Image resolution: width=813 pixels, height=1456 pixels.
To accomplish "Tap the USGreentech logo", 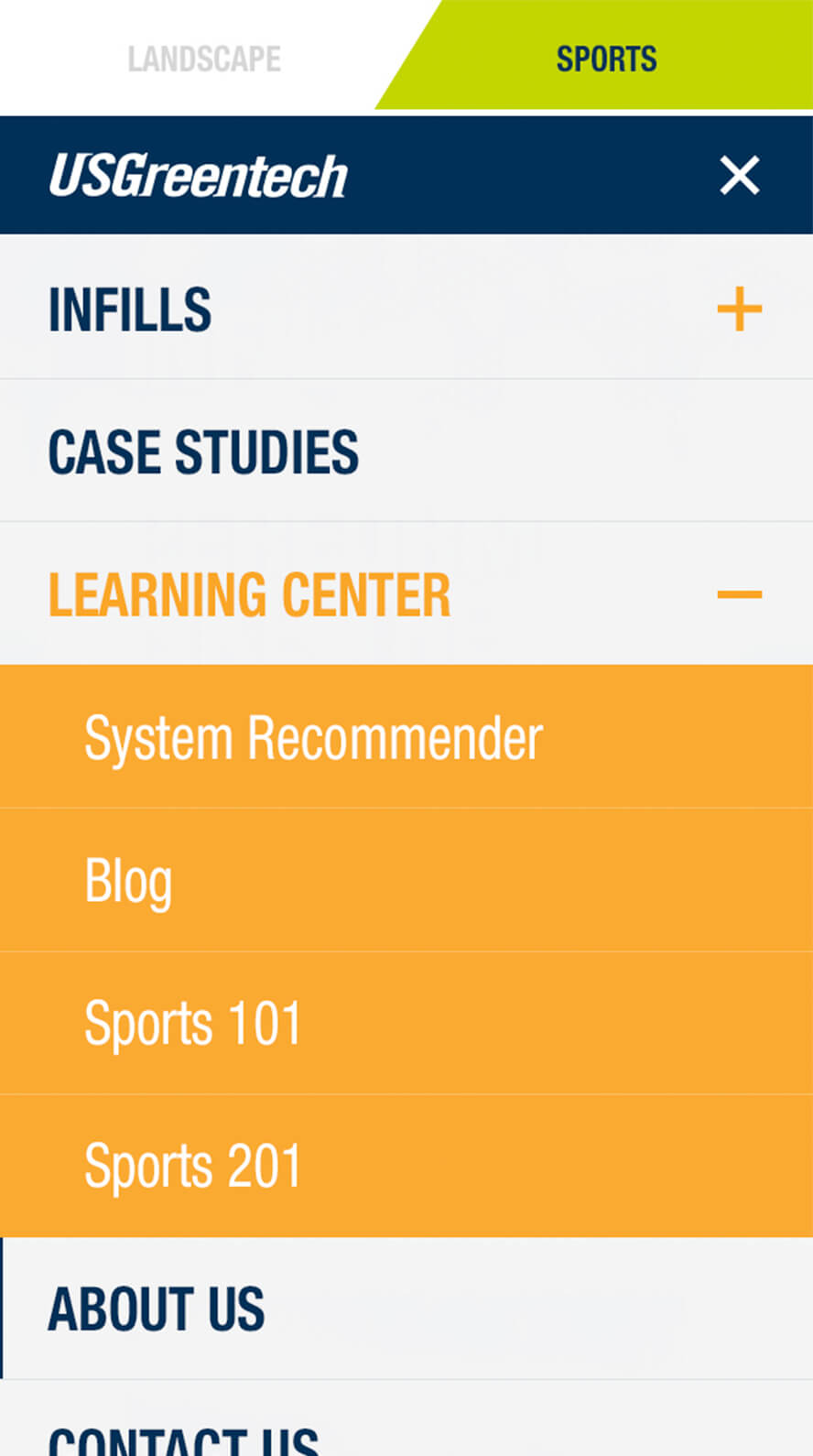I will (x=198, y=175).
